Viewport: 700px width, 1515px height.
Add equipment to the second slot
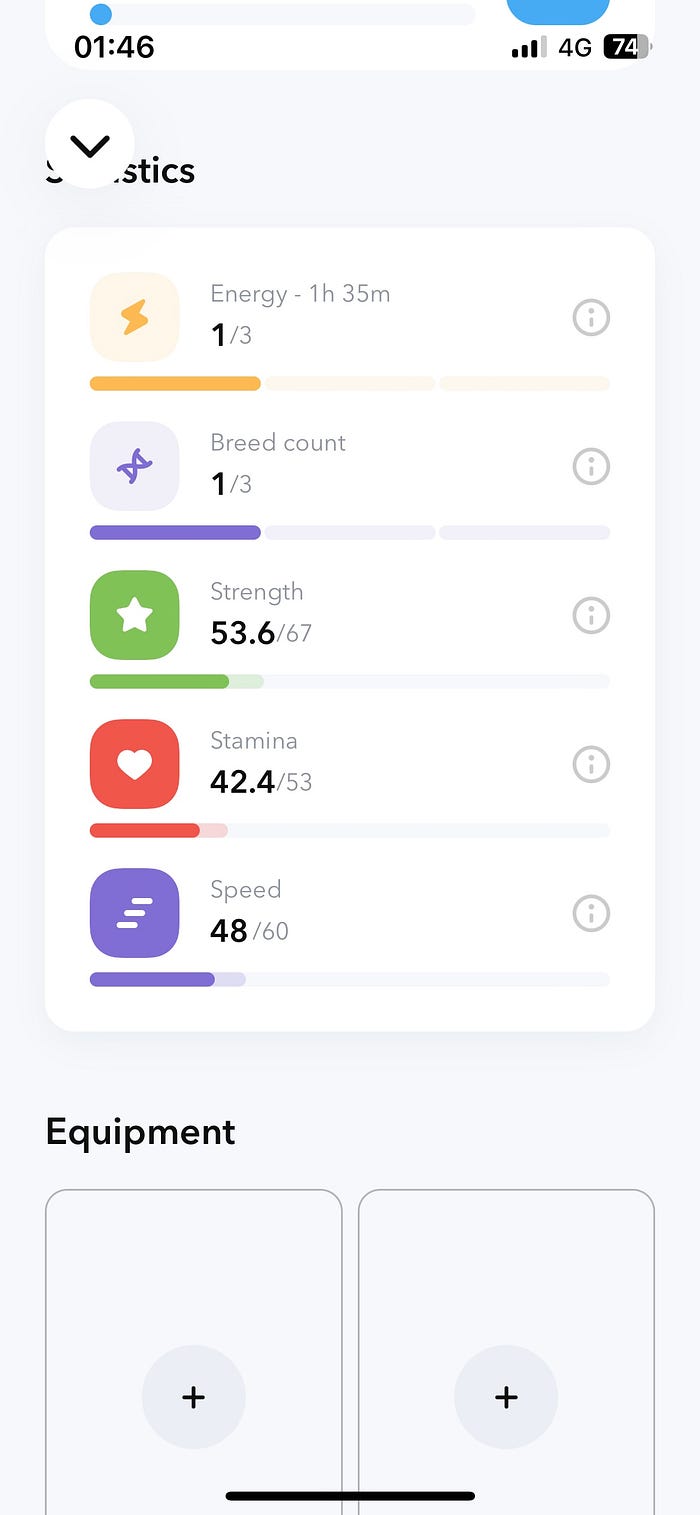click(x=506, y=1397)
